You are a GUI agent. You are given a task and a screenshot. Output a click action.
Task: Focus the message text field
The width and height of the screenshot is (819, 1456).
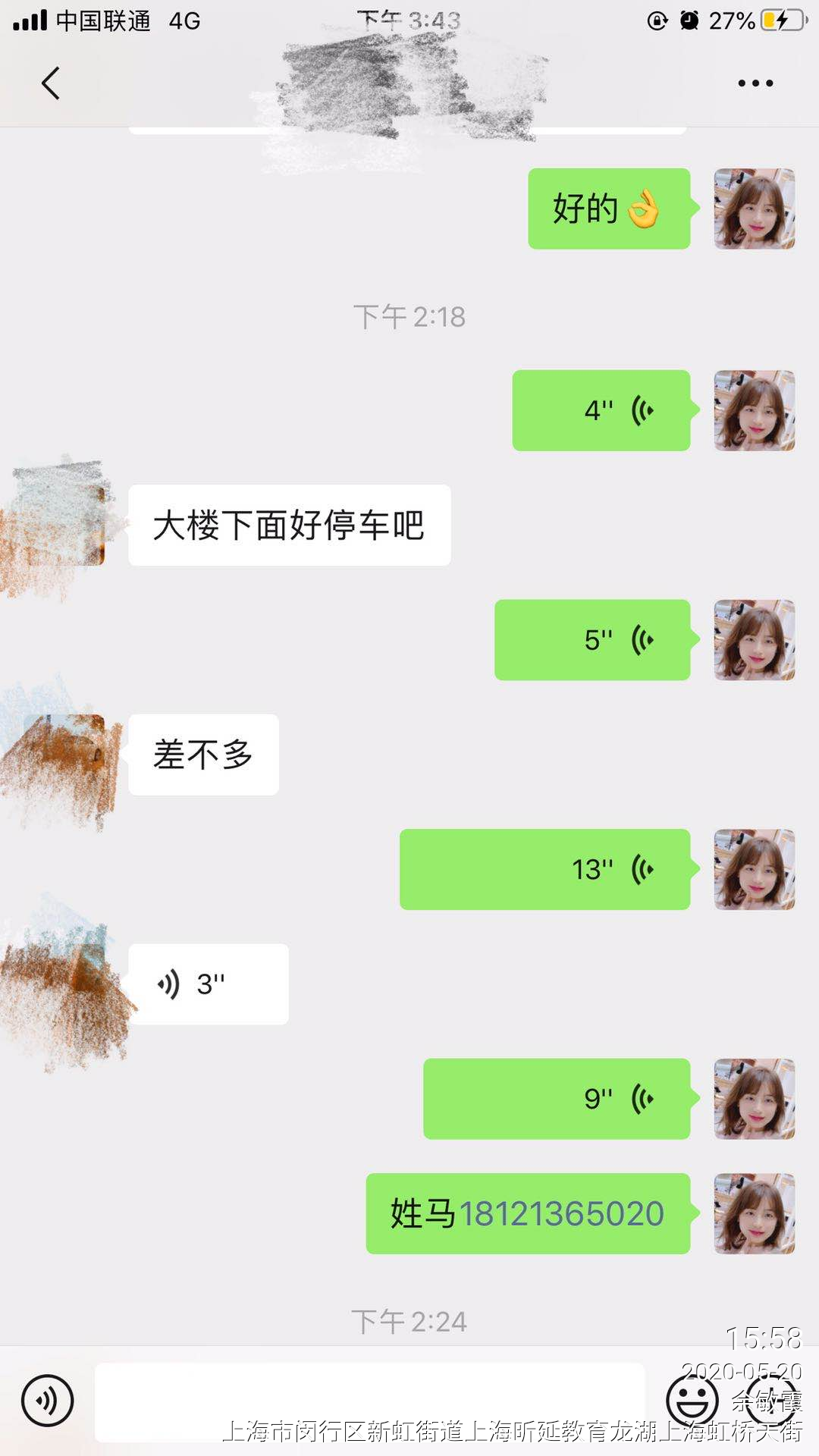pyautogui.click(x=369, y=1402)
